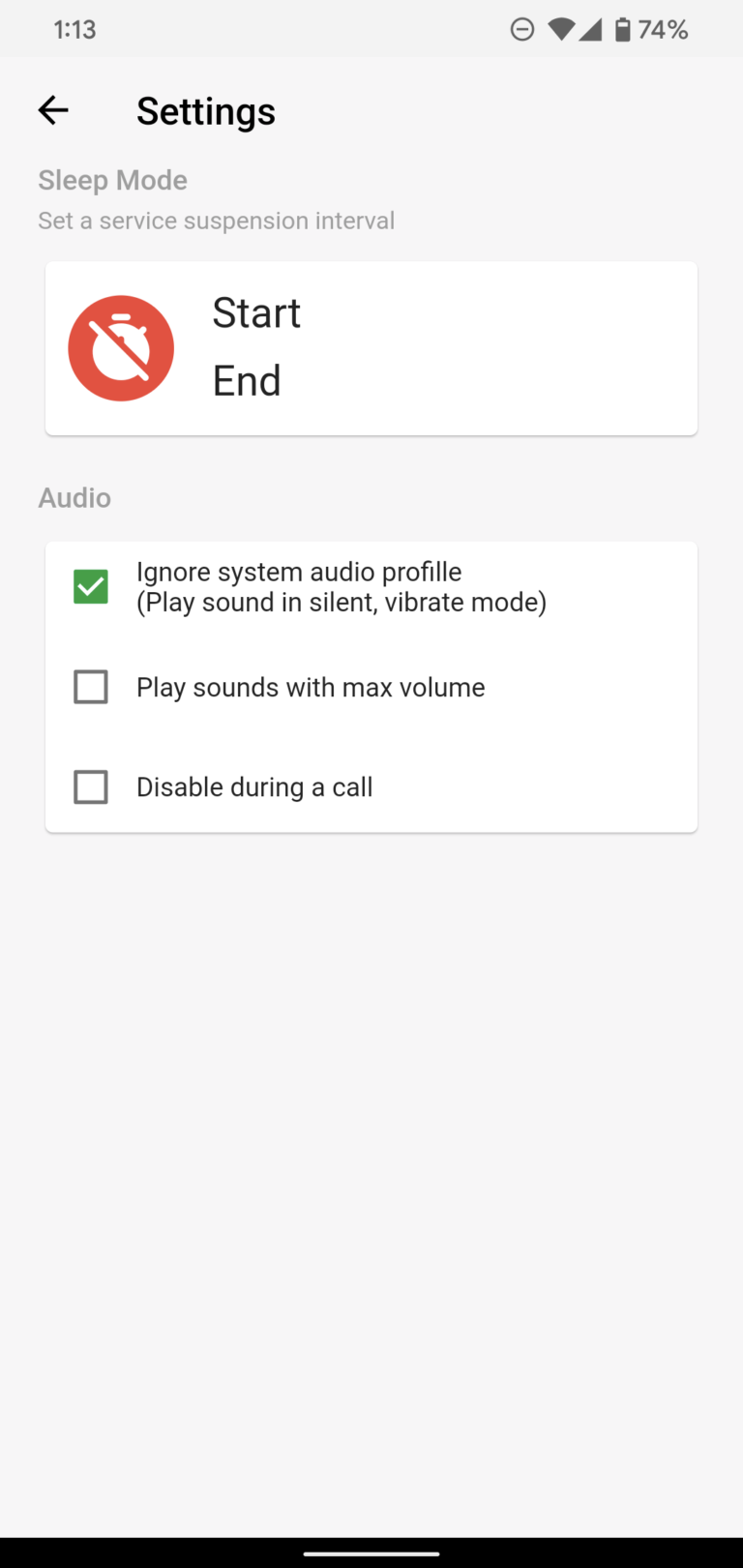This screenshot has width=743, height=1568.
Task: Tap the back arrow to leave Settings
Action: 53,110
